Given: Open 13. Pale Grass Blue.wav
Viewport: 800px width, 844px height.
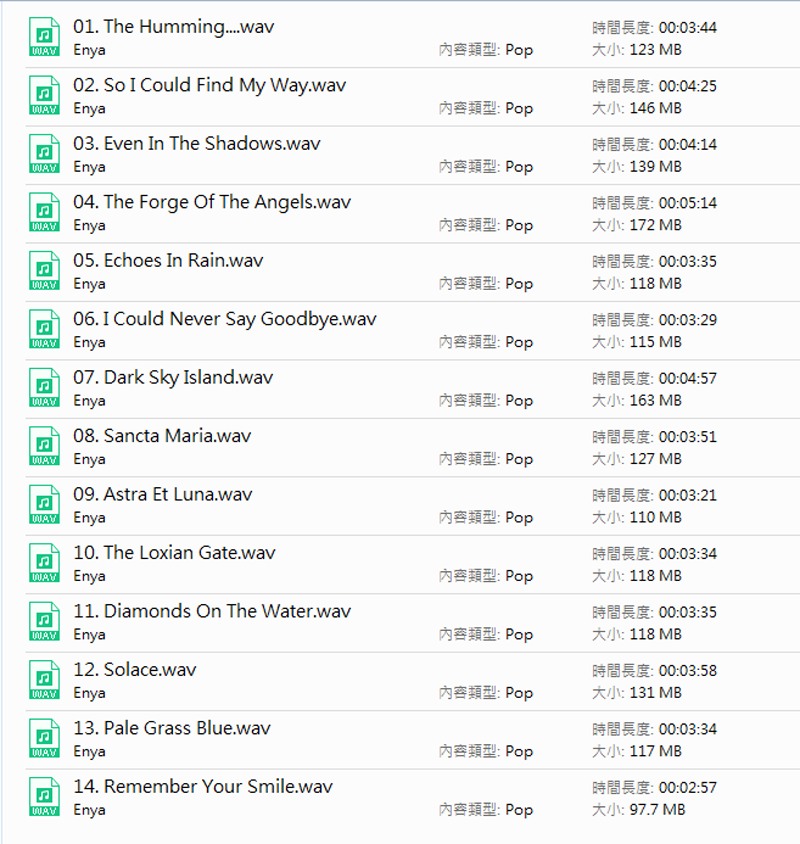Looking at the screenshot, I should coord(172,729).
